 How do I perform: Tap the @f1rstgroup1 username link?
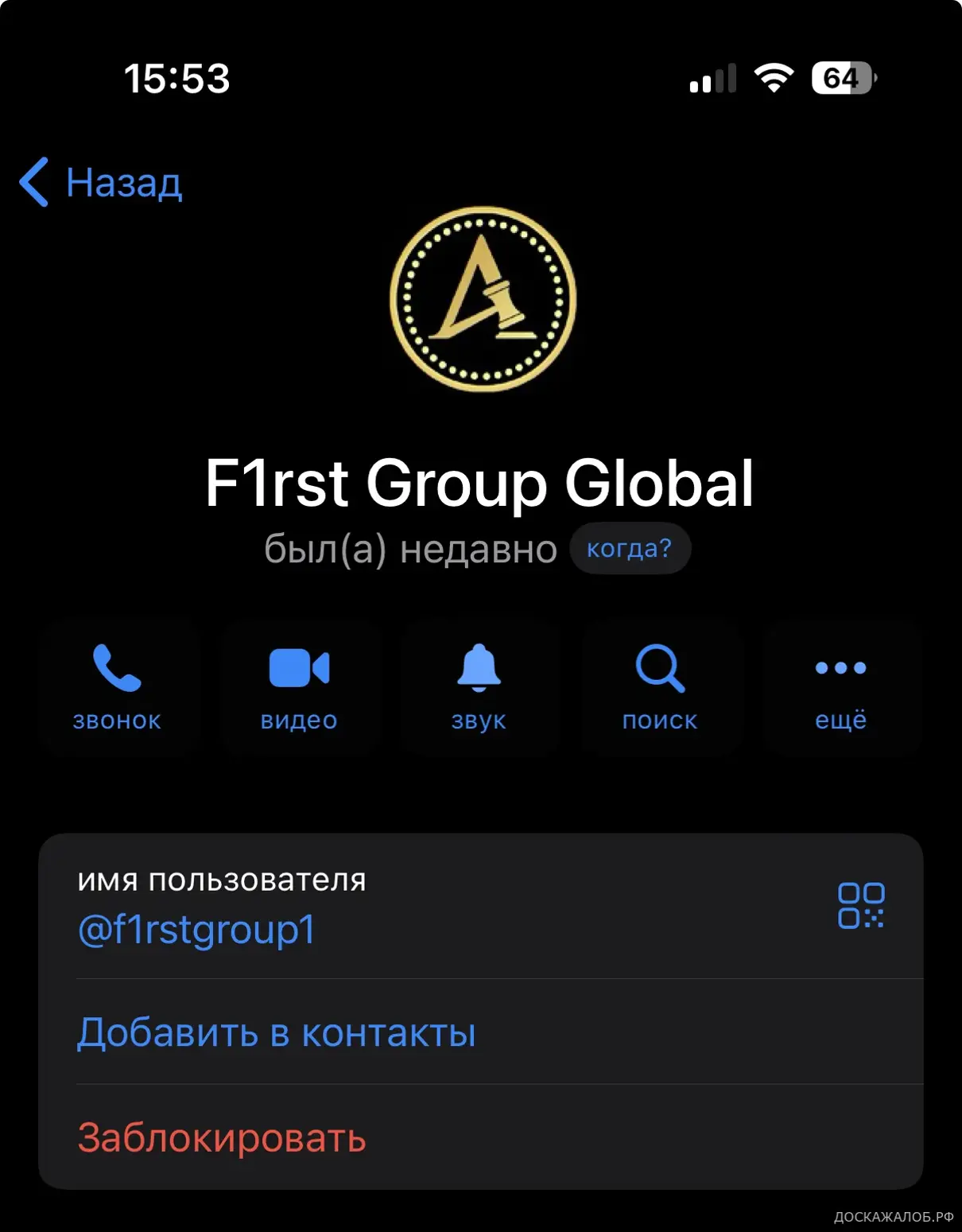(x=196, y=929)
